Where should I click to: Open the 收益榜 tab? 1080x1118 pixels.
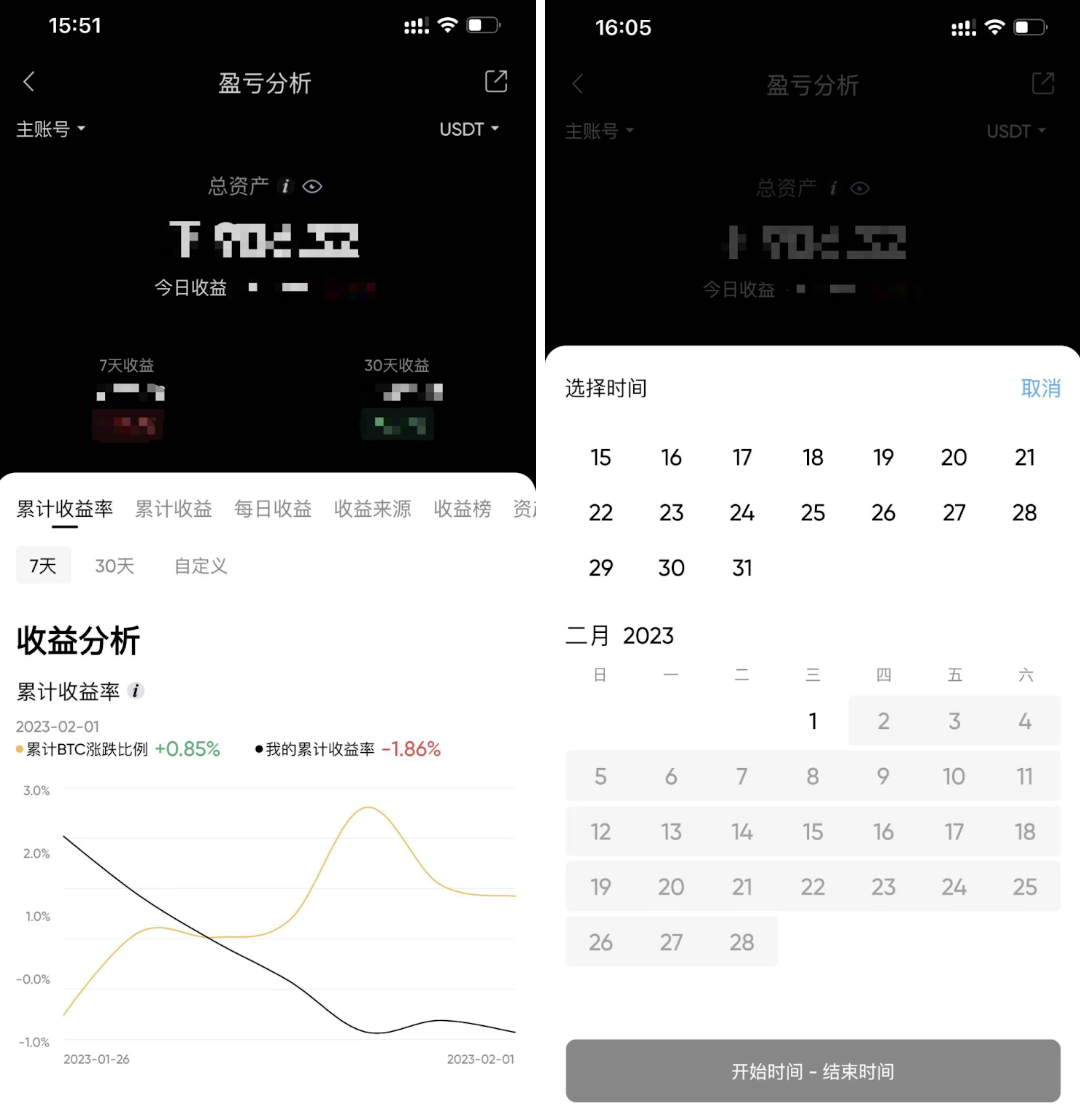462,509
